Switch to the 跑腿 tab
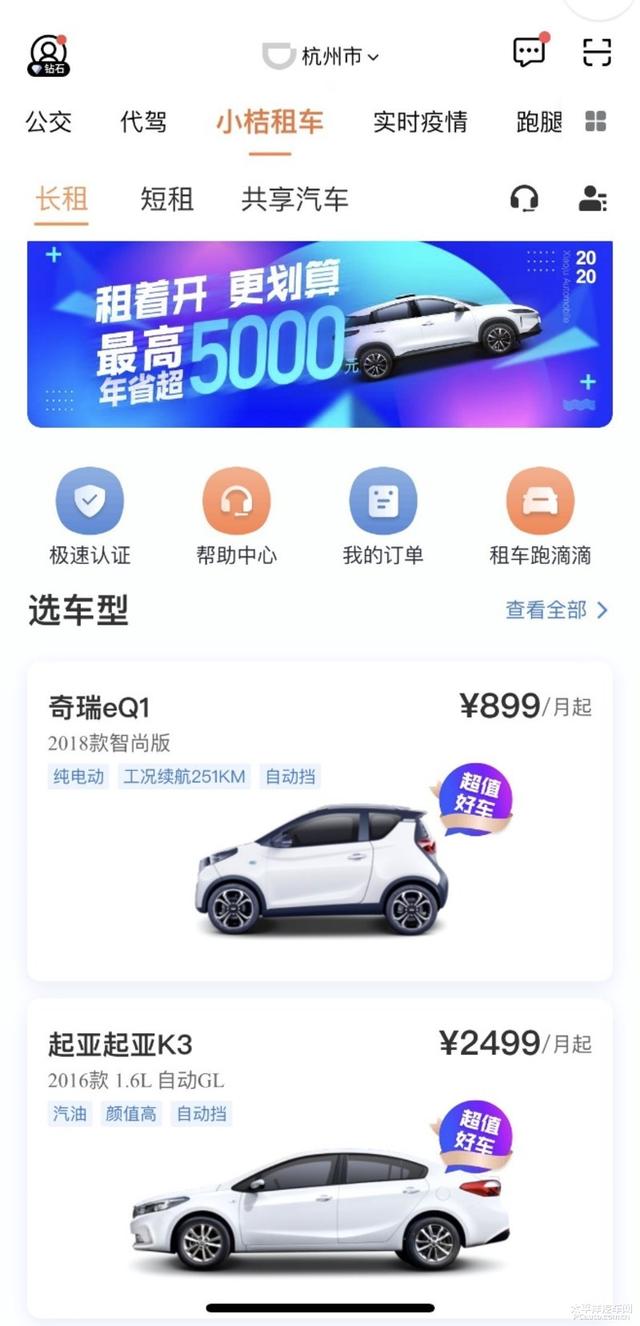This screenshot has width=640, height=1326. point(539,123)
